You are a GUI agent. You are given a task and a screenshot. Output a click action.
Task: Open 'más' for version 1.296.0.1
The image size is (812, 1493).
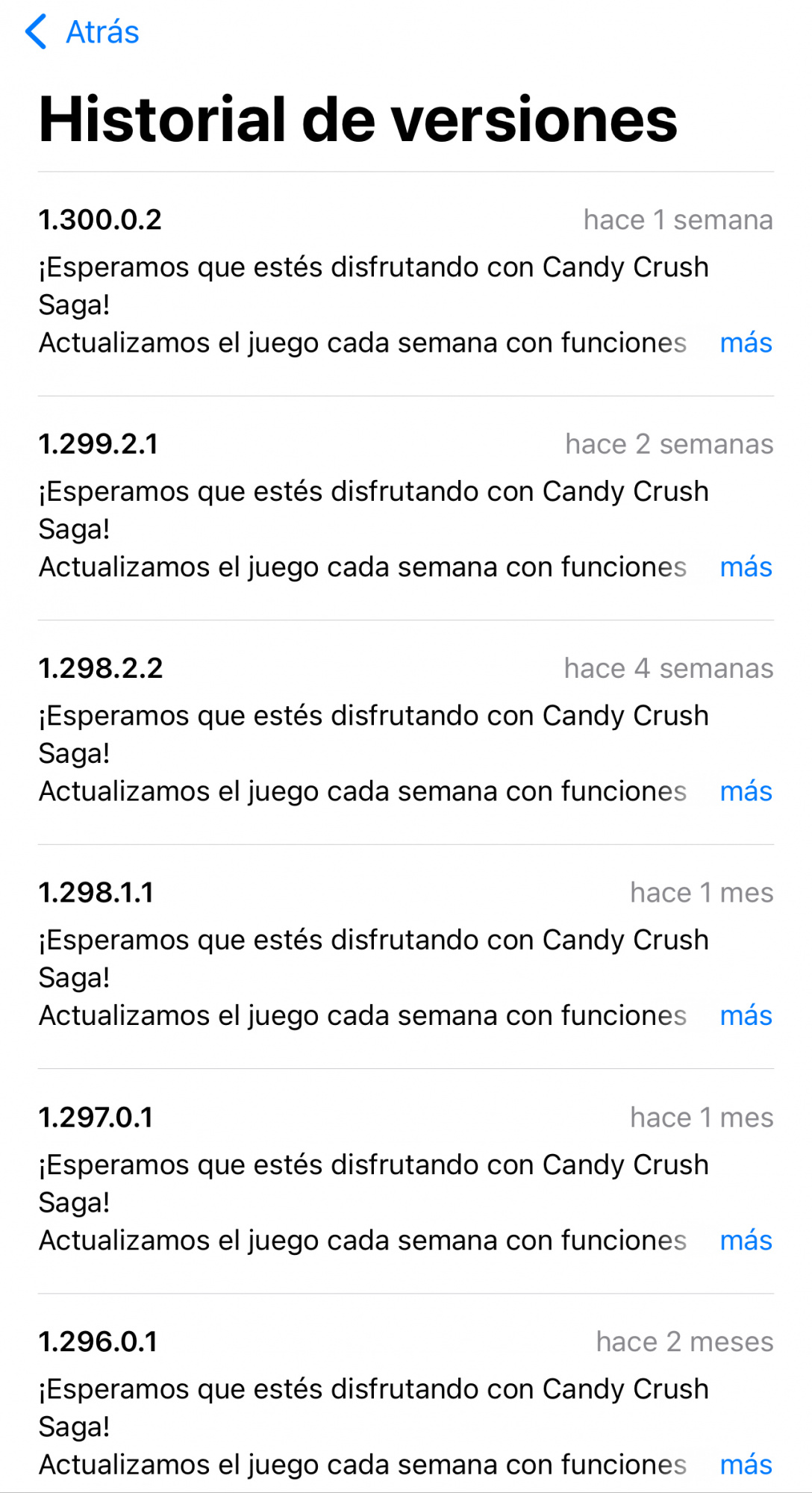click(x=746, y=1465)
